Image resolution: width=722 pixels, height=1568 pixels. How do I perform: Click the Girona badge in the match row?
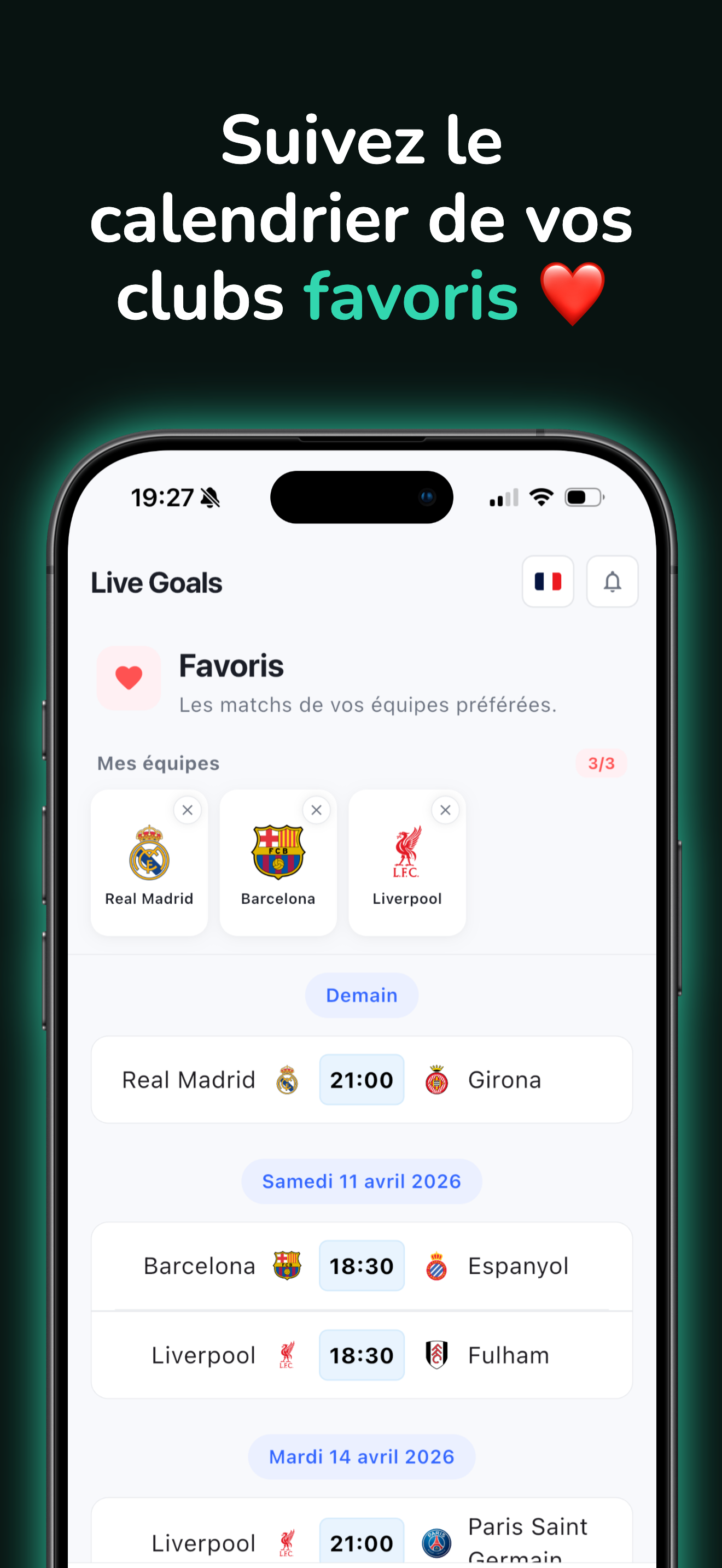[x=437, y=1079]
